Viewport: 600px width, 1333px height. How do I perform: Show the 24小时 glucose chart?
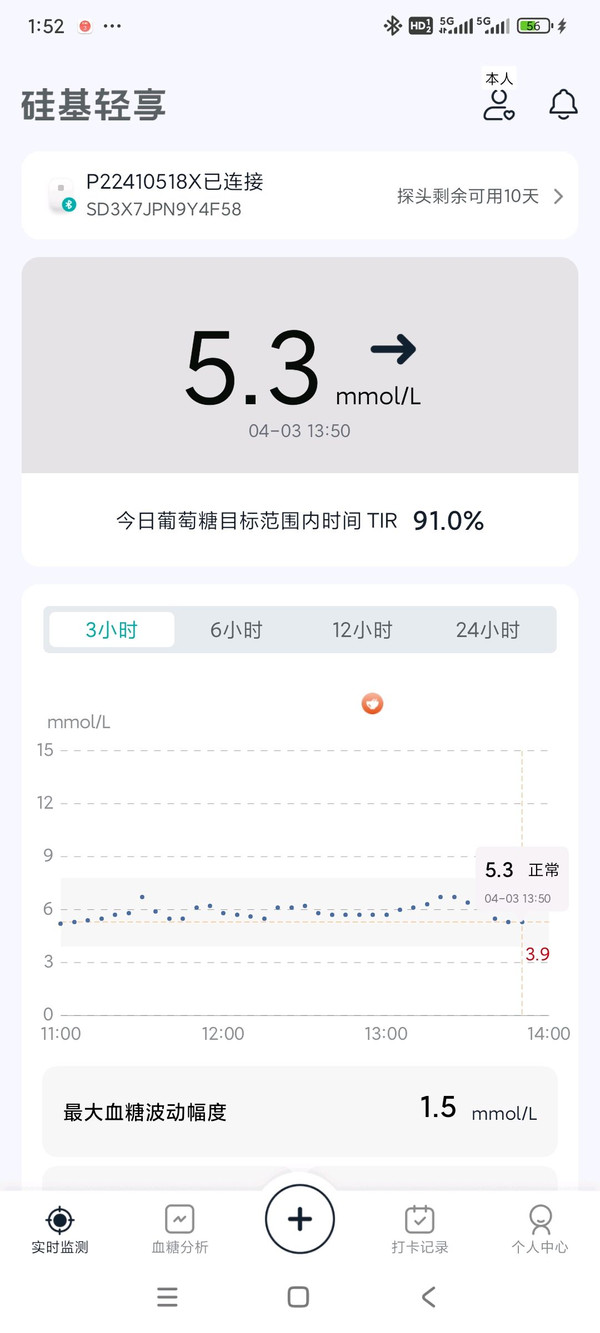click(x=488, y=630)
